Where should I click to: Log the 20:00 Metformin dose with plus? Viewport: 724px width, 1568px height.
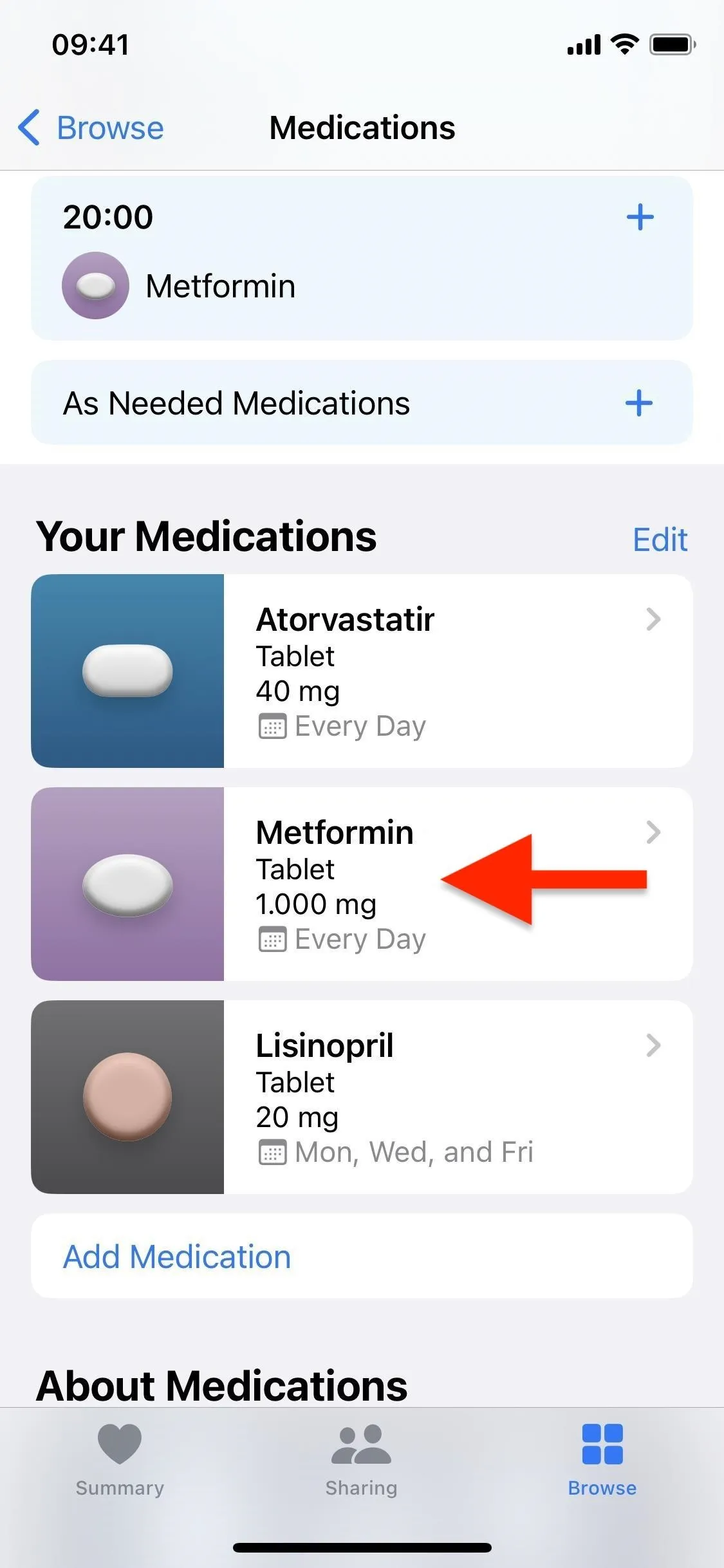[x=640, y=217]
